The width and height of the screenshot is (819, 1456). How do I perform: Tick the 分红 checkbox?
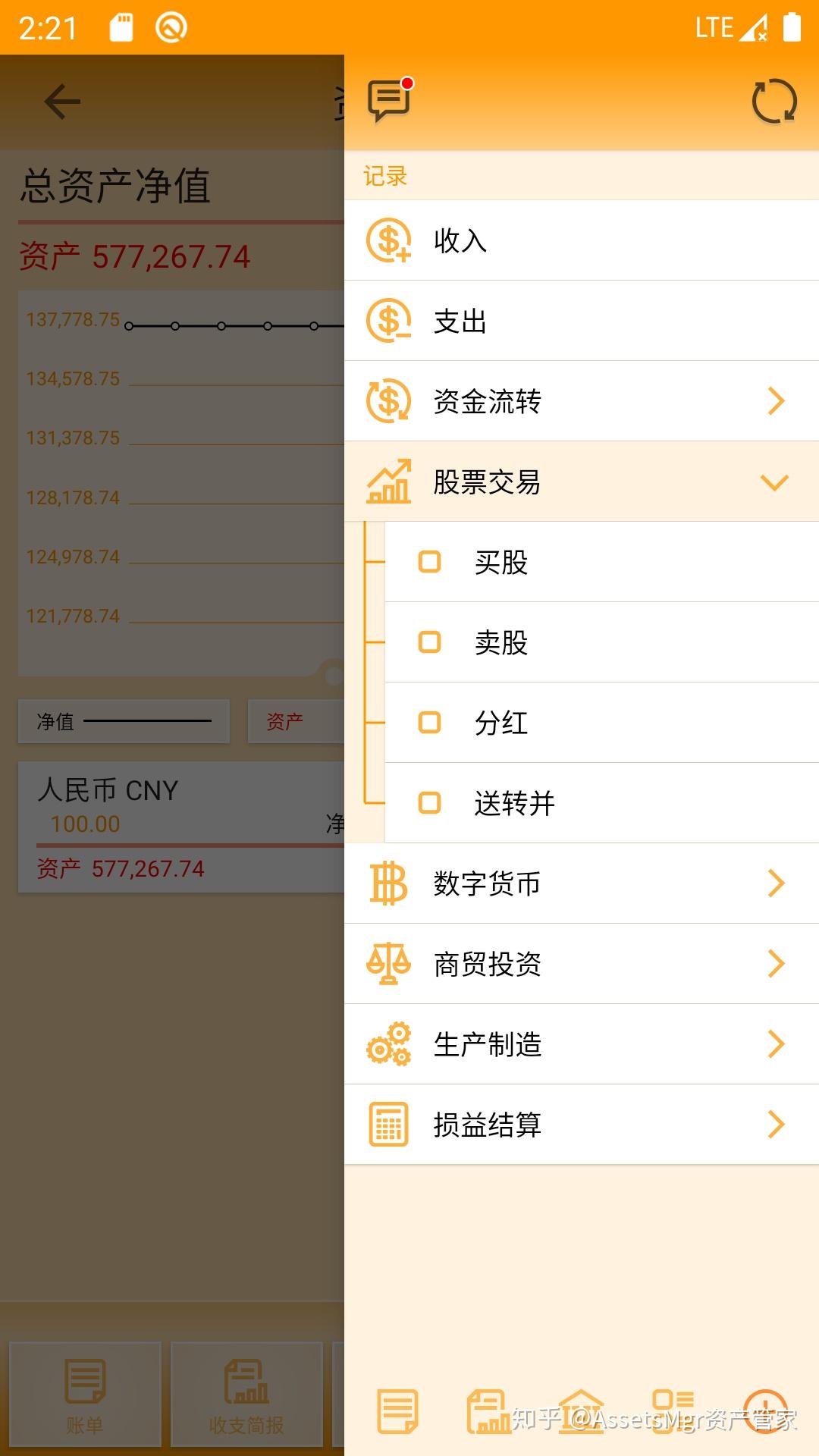pyautogui.click(x=430, y=723)
